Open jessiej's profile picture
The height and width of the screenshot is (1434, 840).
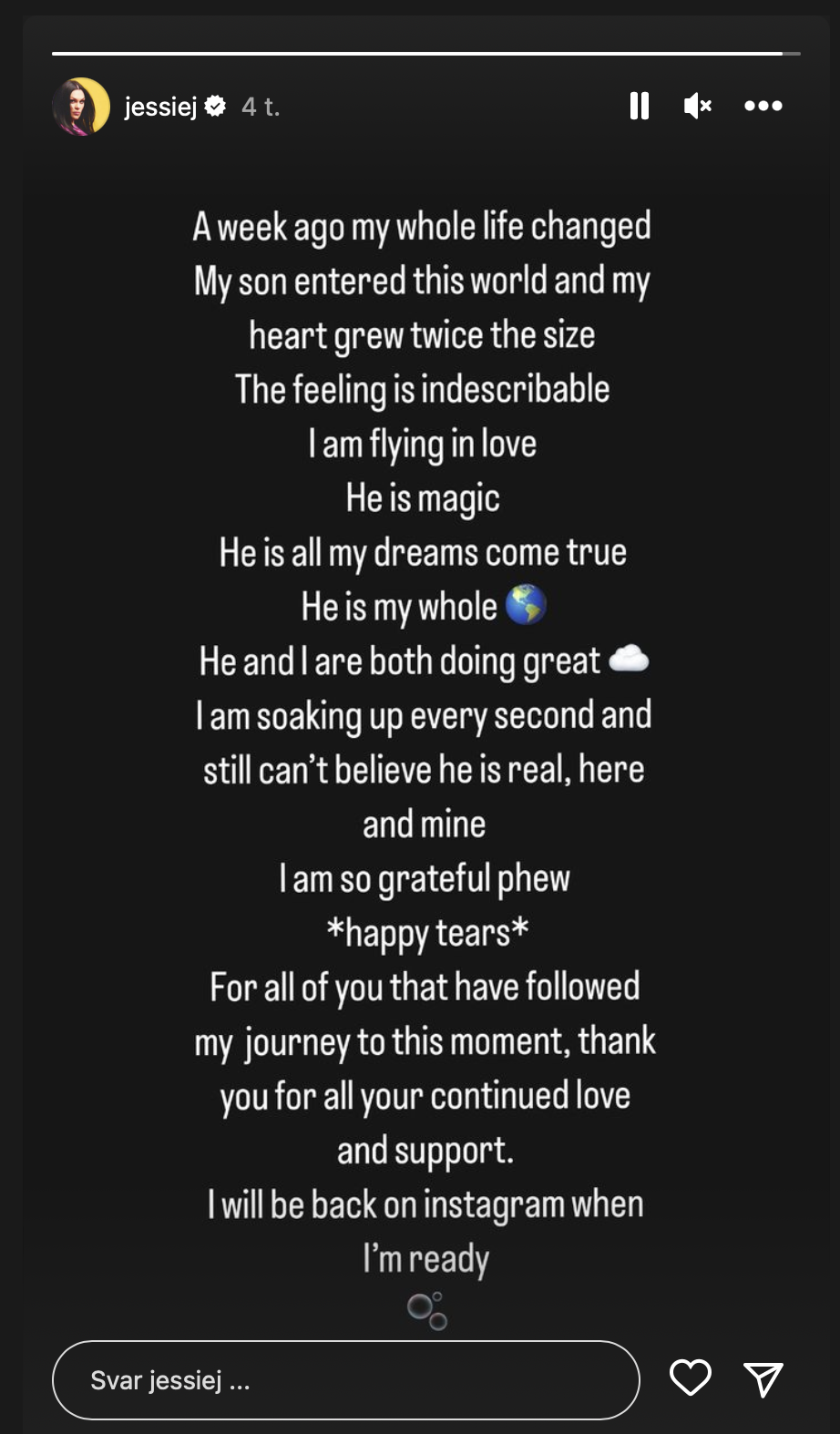coord(81,107)
